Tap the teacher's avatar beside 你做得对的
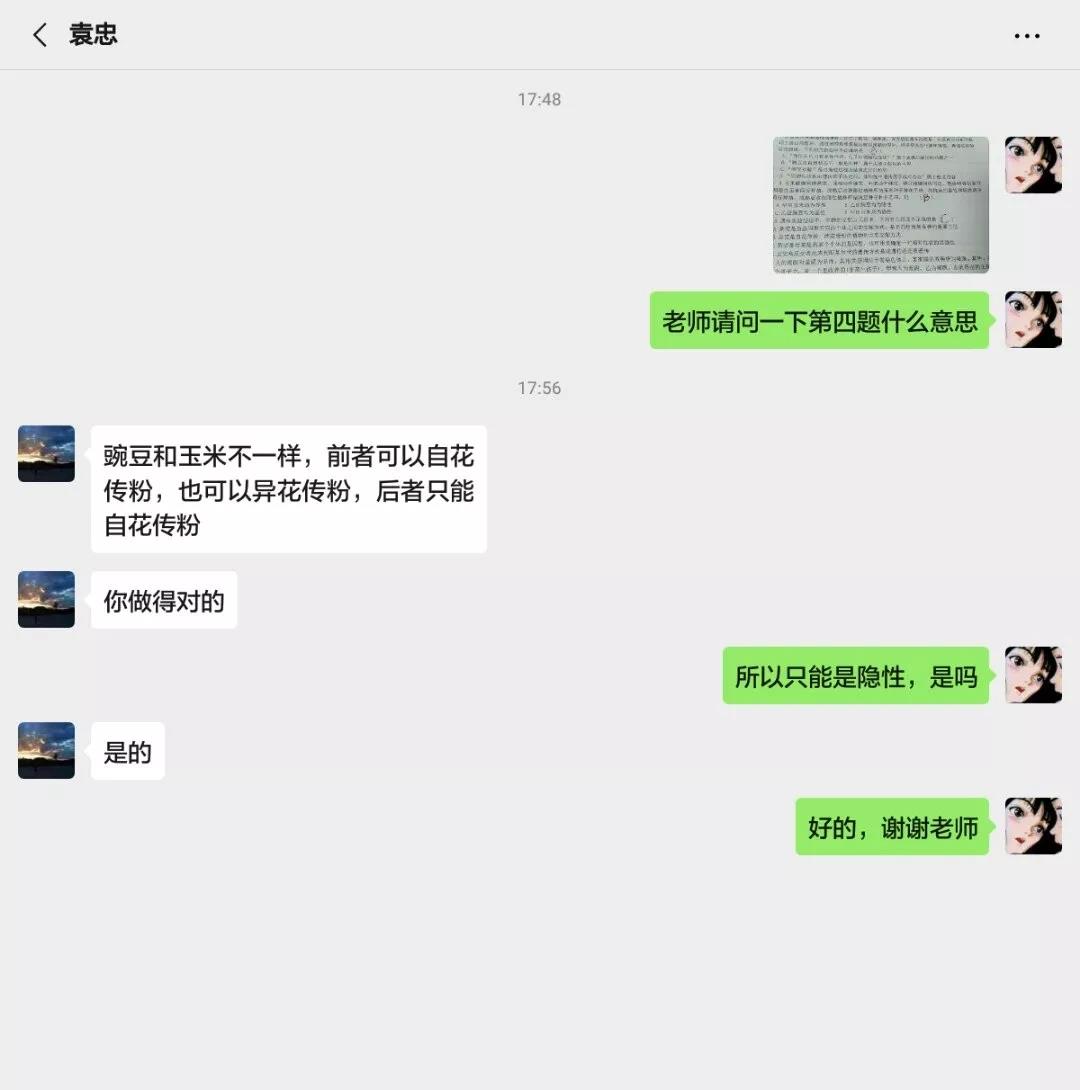This screenshot has height=1090, width=1080. [46, 599]
